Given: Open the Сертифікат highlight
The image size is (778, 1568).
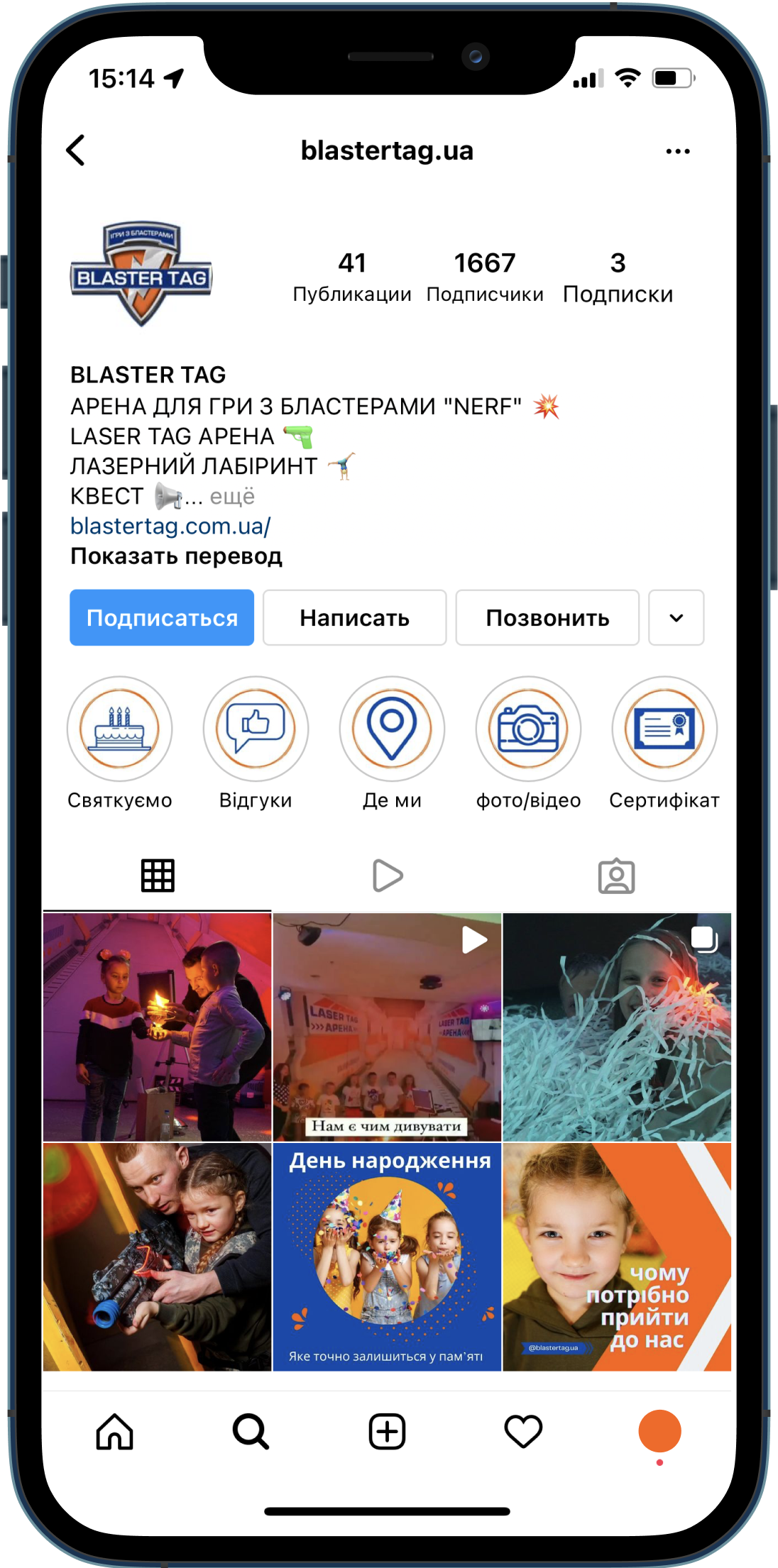Looking at the screenshot, I should click(664, 729).
